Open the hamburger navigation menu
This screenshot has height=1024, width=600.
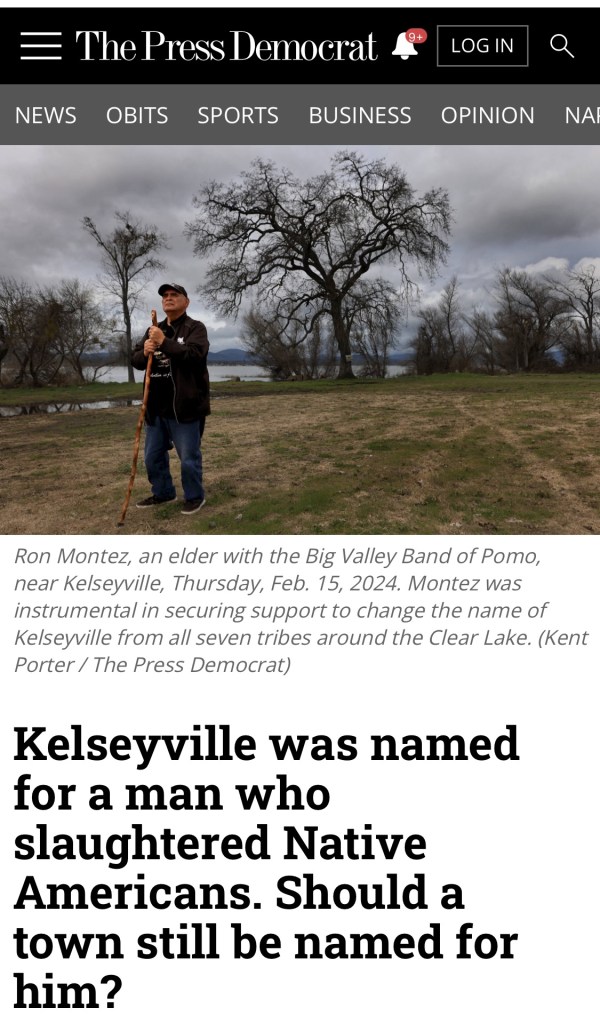[x=40, y=46]
